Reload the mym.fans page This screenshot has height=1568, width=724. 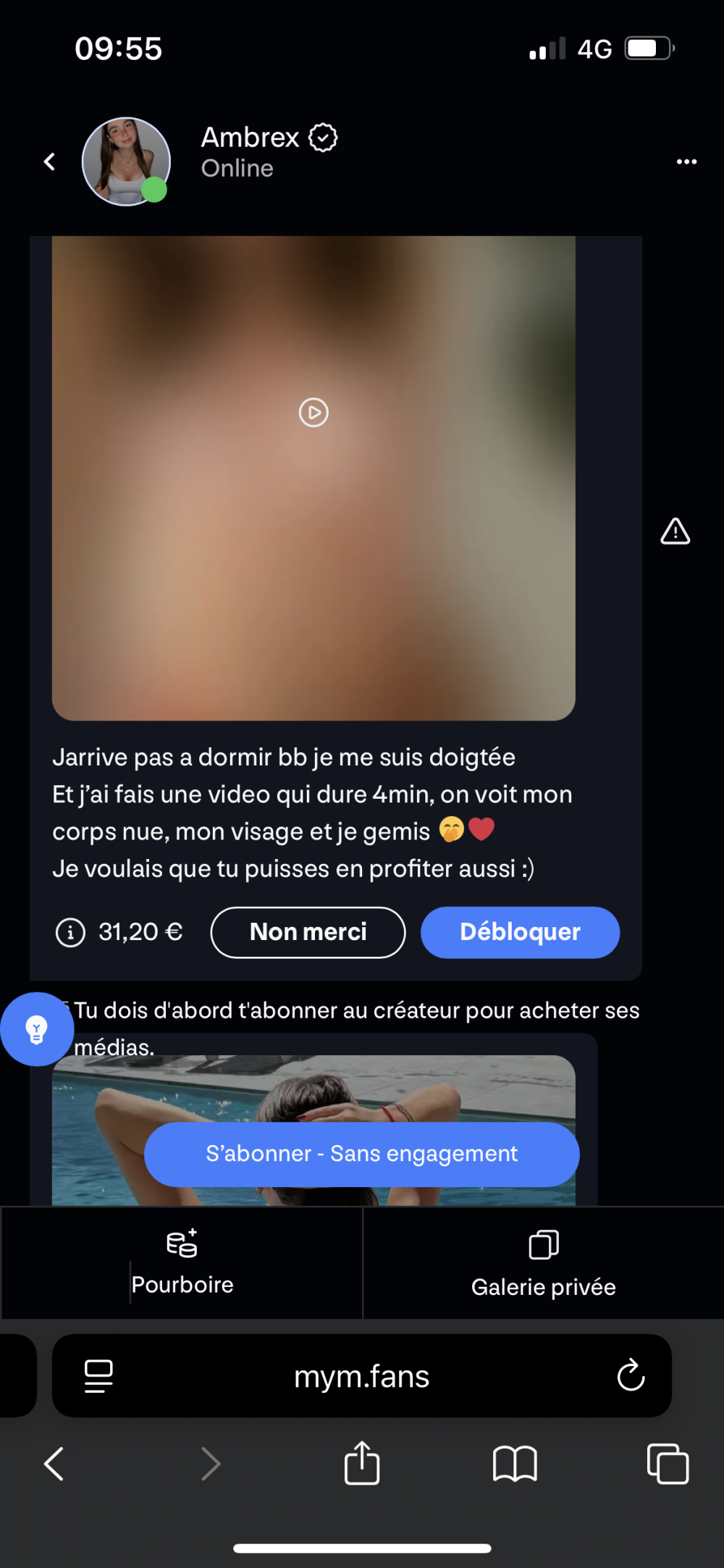pos(631,1375)
